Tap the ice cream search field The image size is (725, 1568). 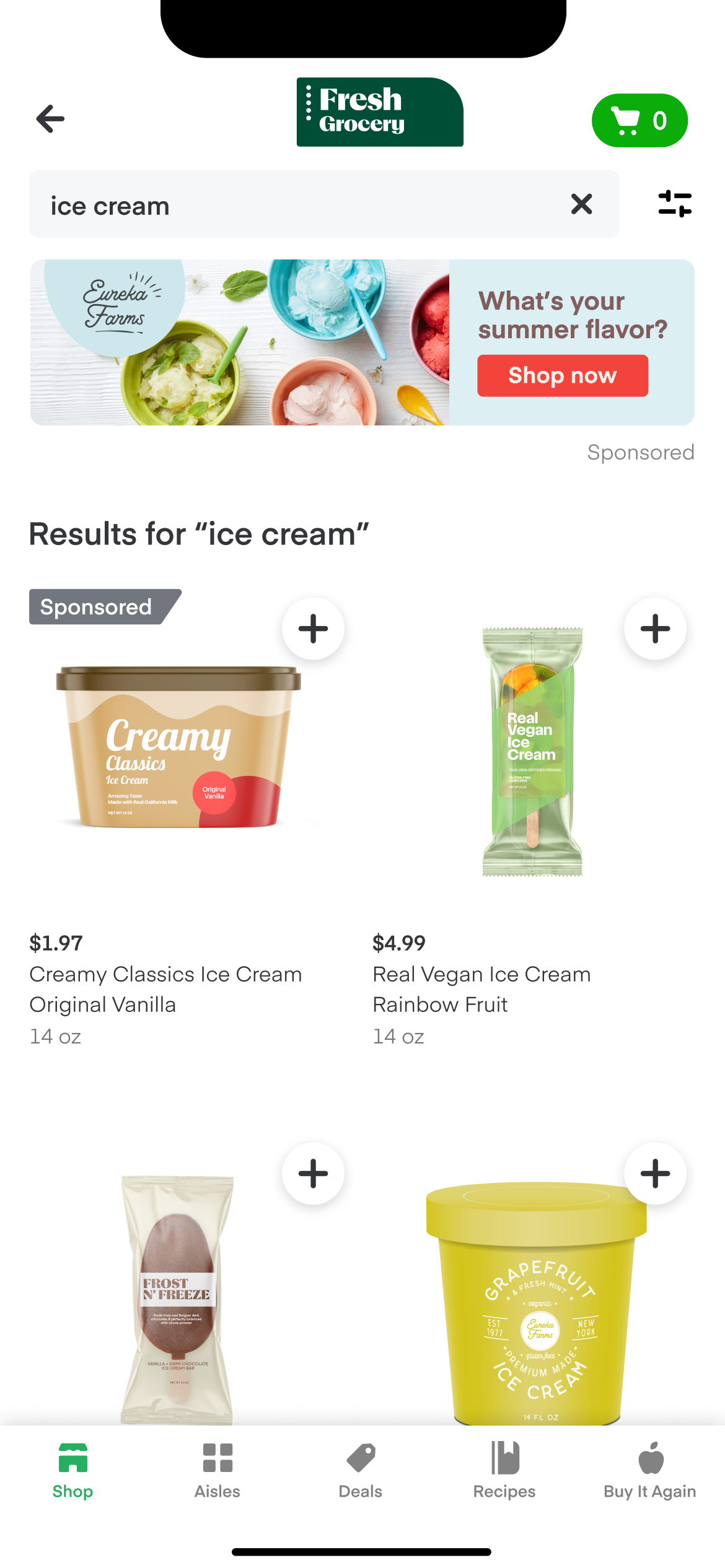click(248, 204)
